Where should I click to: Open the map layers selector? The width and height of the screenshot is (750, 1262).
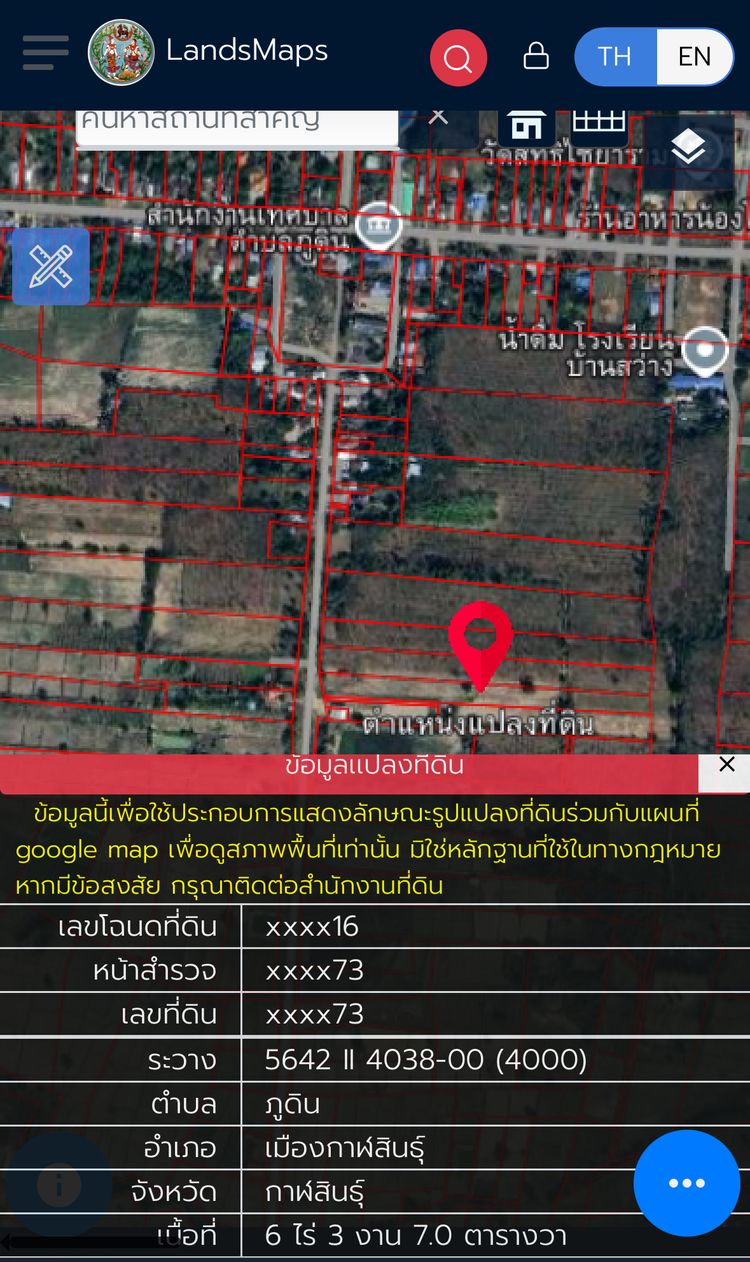click(x=688, y=149)
